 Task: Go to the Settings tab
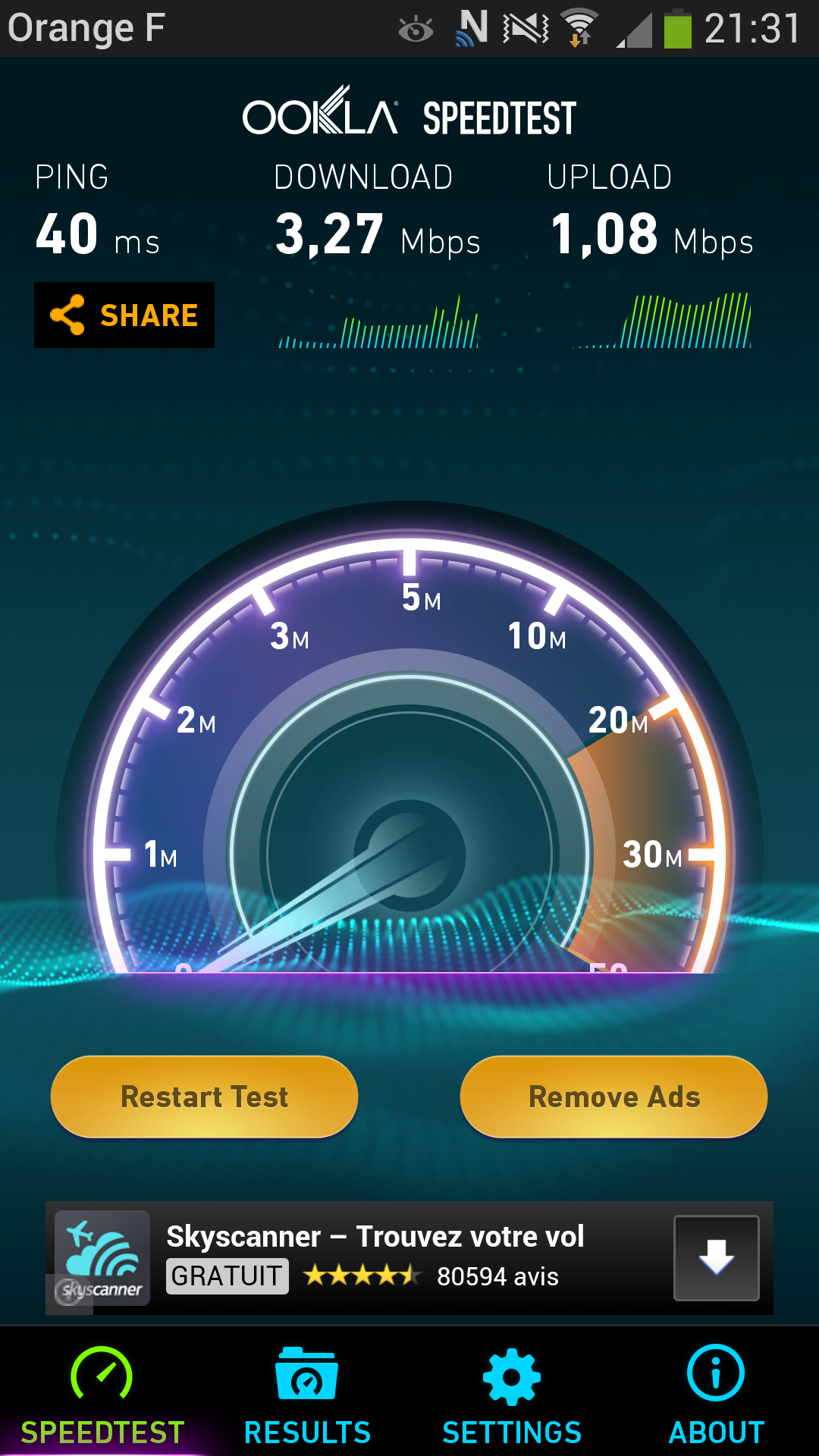(x=512, y=1394)
